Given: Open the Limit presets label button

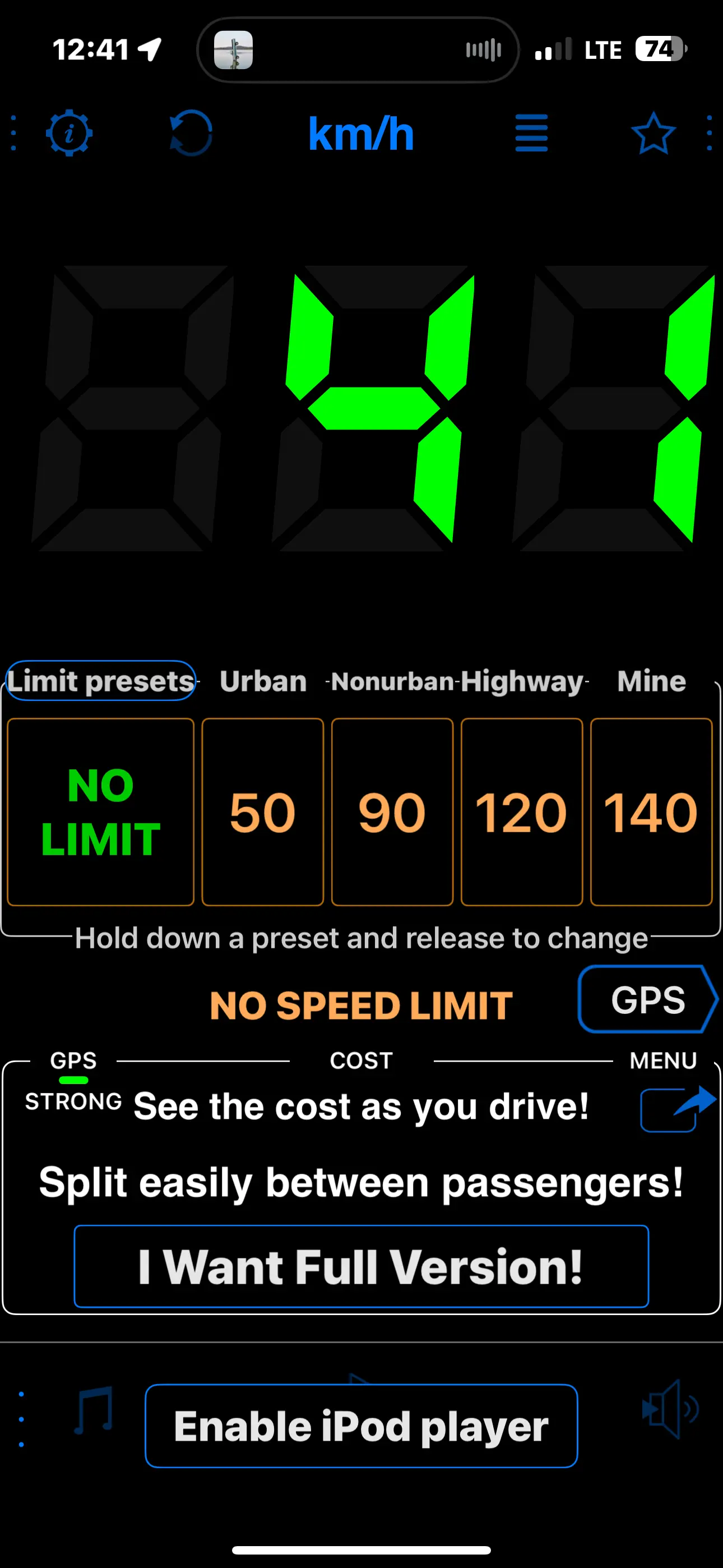Looking at the screenshot, I should point(100,680).
